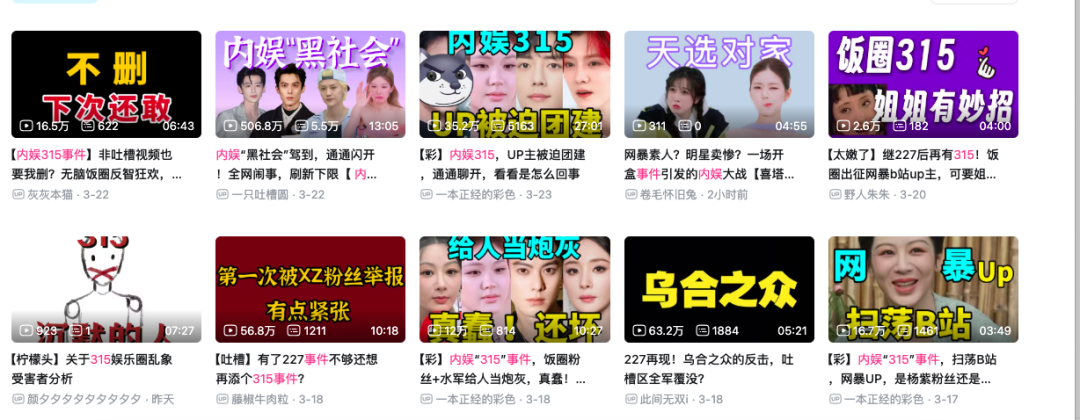Viewport: 1080px width, 420px height.
Task: Open the 网暴Up 扫荡B站 video
Action: (923, 289)
